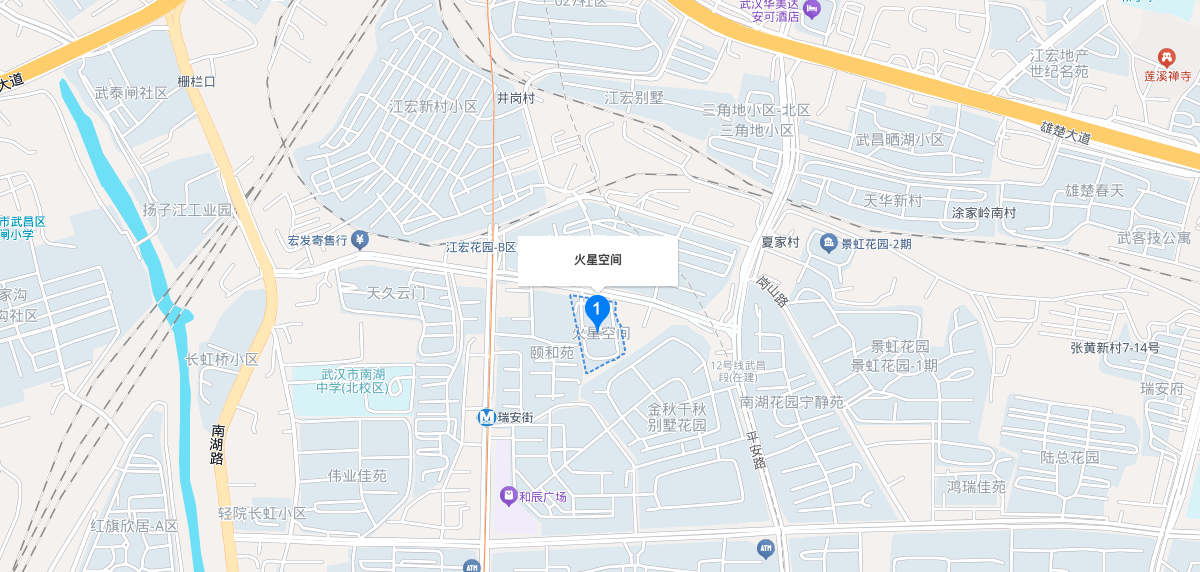Image resolution: width=1200 pixels, height=572 pixels.
Task: Open the 火星空间 info bubble
Action: (598, 260)
